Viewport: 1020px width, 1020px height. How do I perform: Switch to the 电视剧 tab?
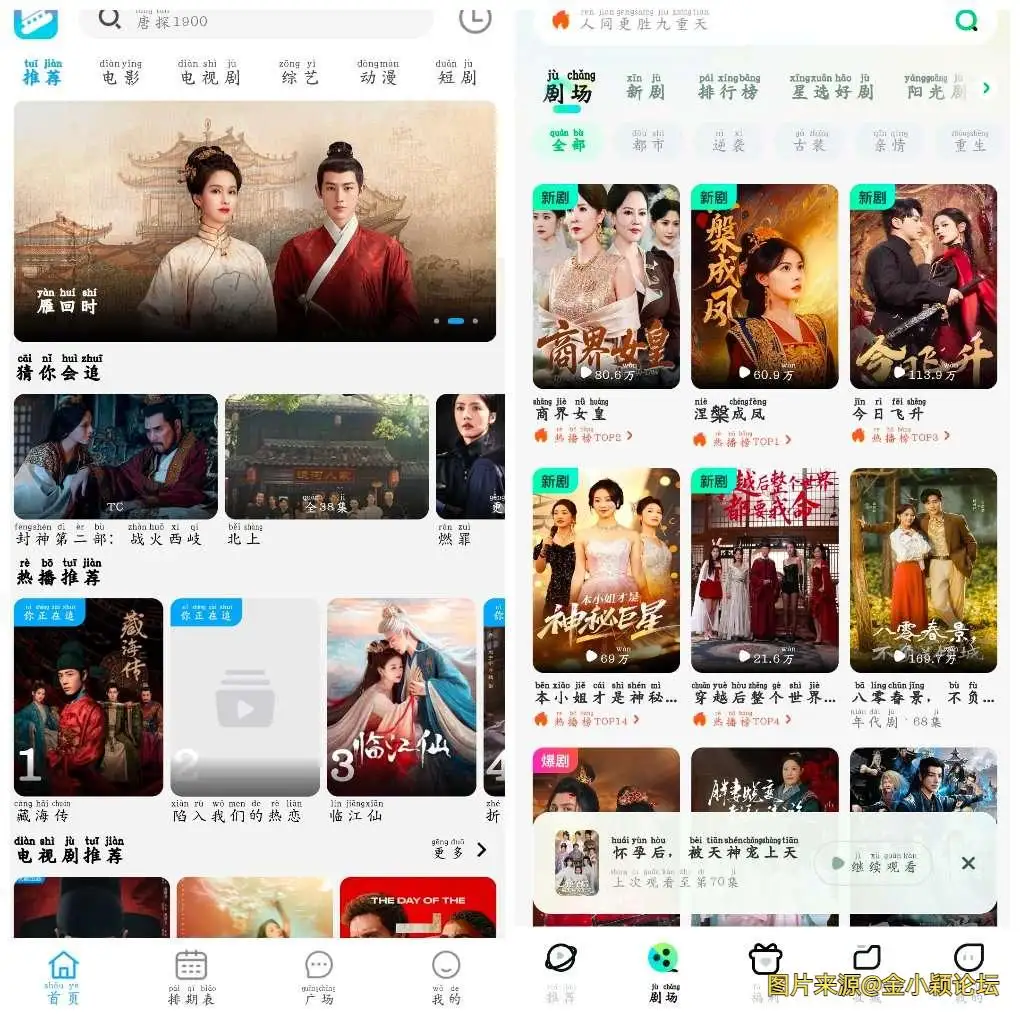(x=209, y=72)
